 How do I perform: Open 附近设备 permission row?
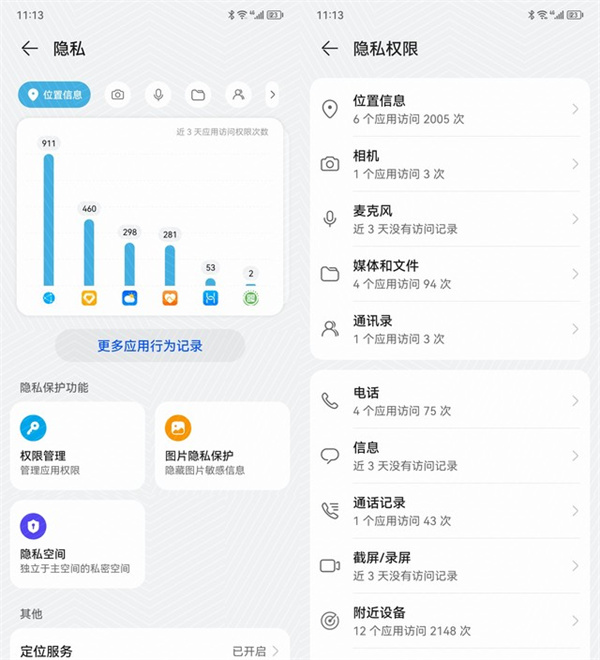pyautogui.click(x=449, y=621)
